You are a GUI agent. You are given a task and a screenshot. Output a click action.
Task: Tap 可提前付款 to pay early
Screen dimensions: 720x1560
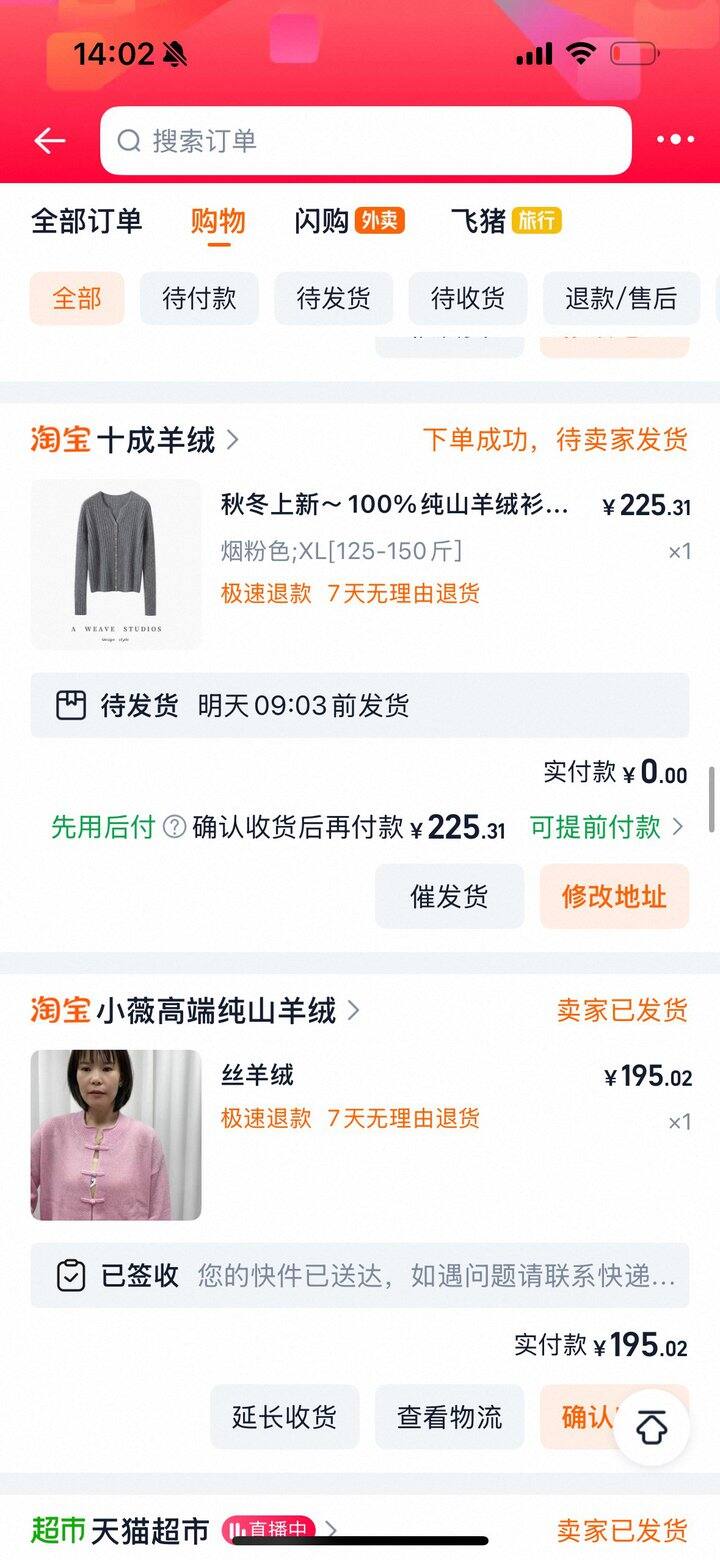(x=606, y=827)
